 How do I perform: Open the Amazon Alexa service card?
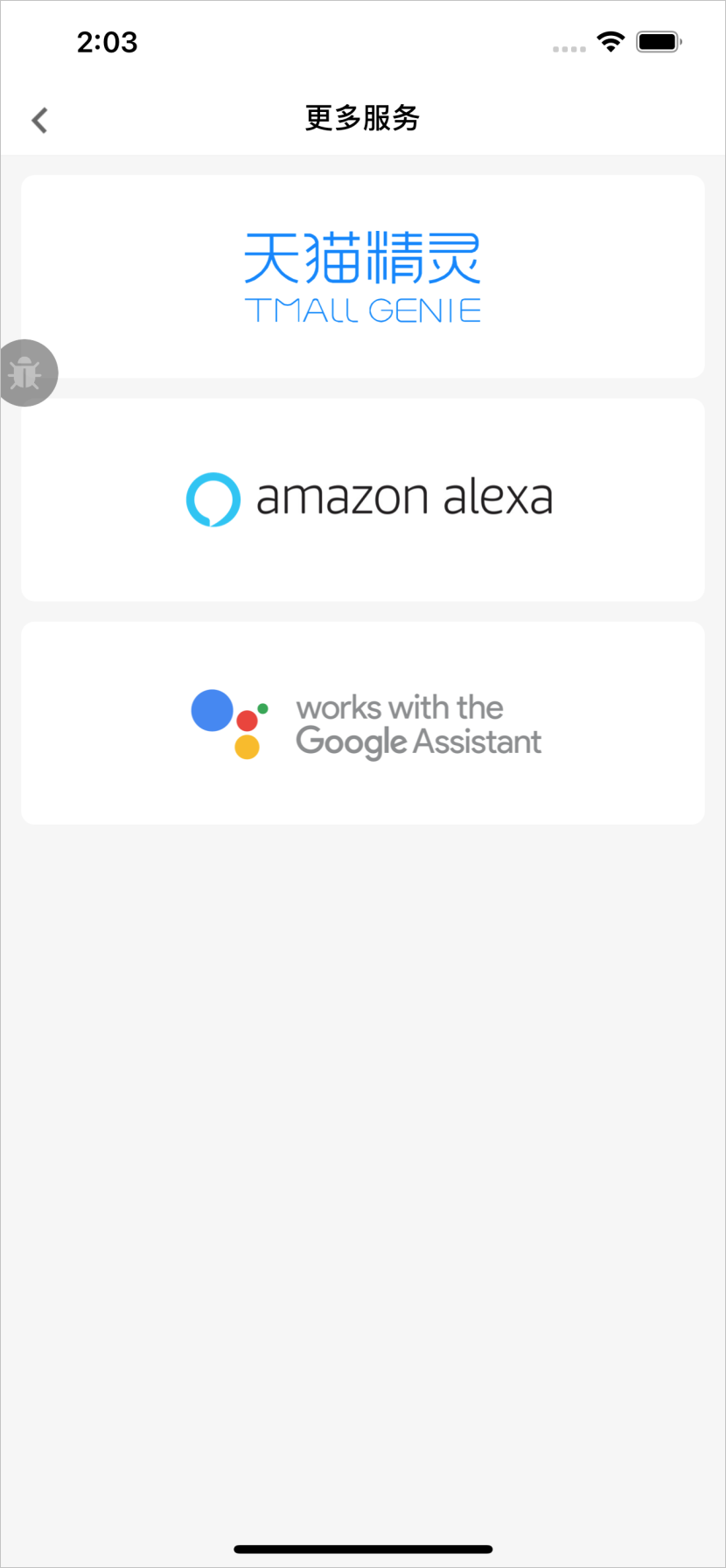pyautogui.click(x=363, y=499)
